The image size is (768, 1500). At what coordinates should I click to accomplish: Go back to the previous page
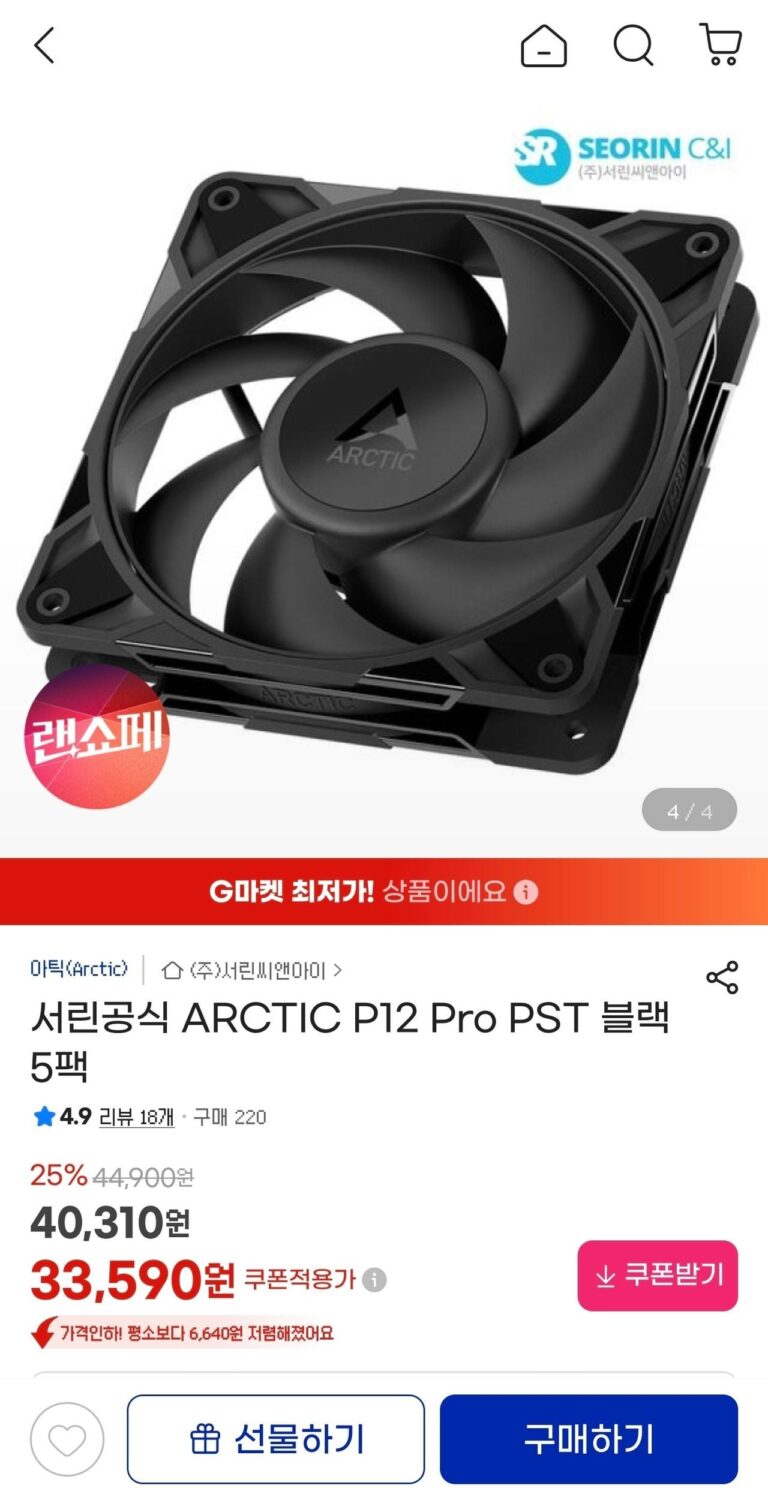44,46
